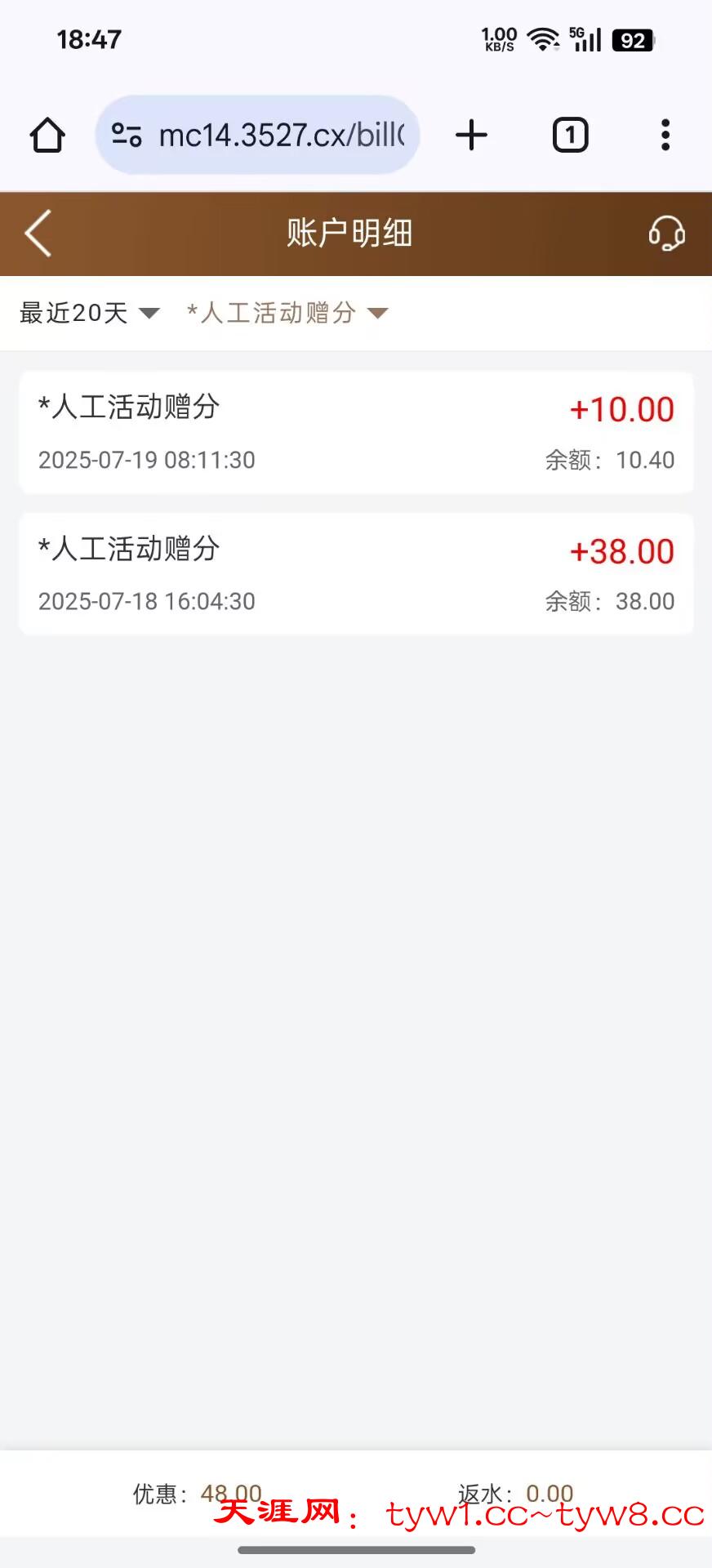The width and height of the screenshot is (712, 1568).
Task: Open the browser overflow menu
Action: click(x=665, y=136)
